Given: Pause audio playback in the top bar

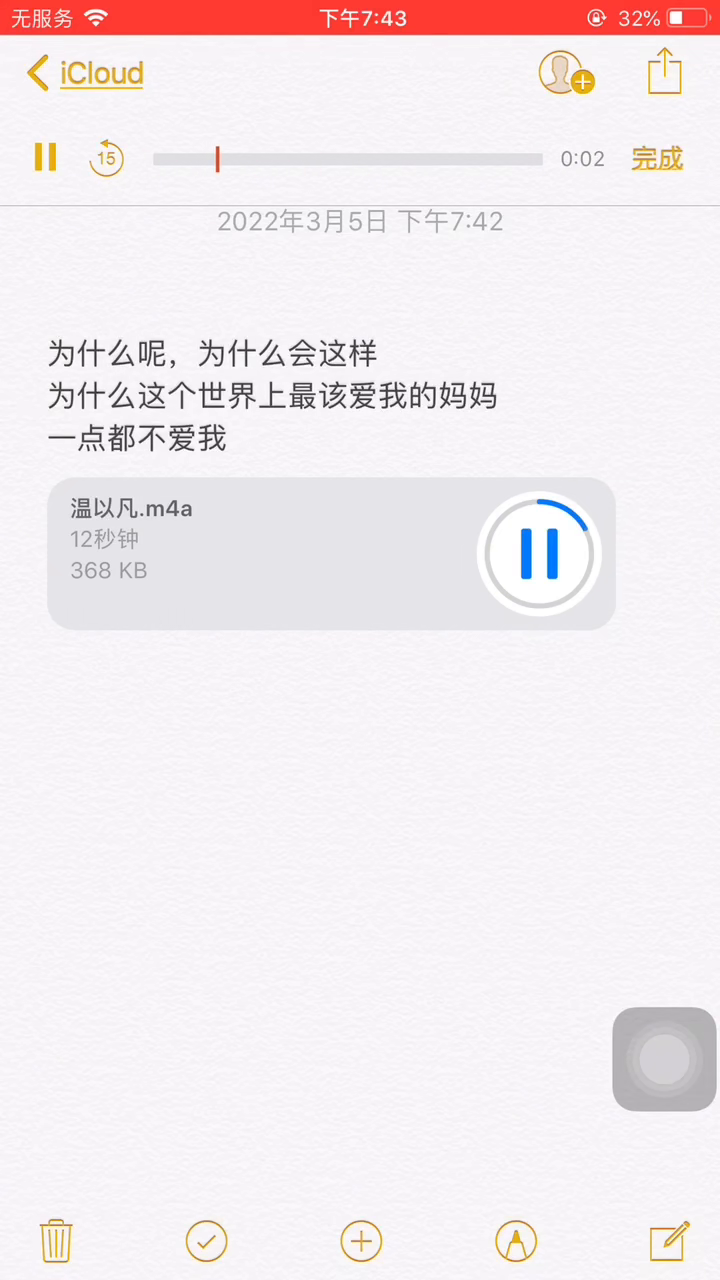Looking at the screenshot, I should point(45,157).
